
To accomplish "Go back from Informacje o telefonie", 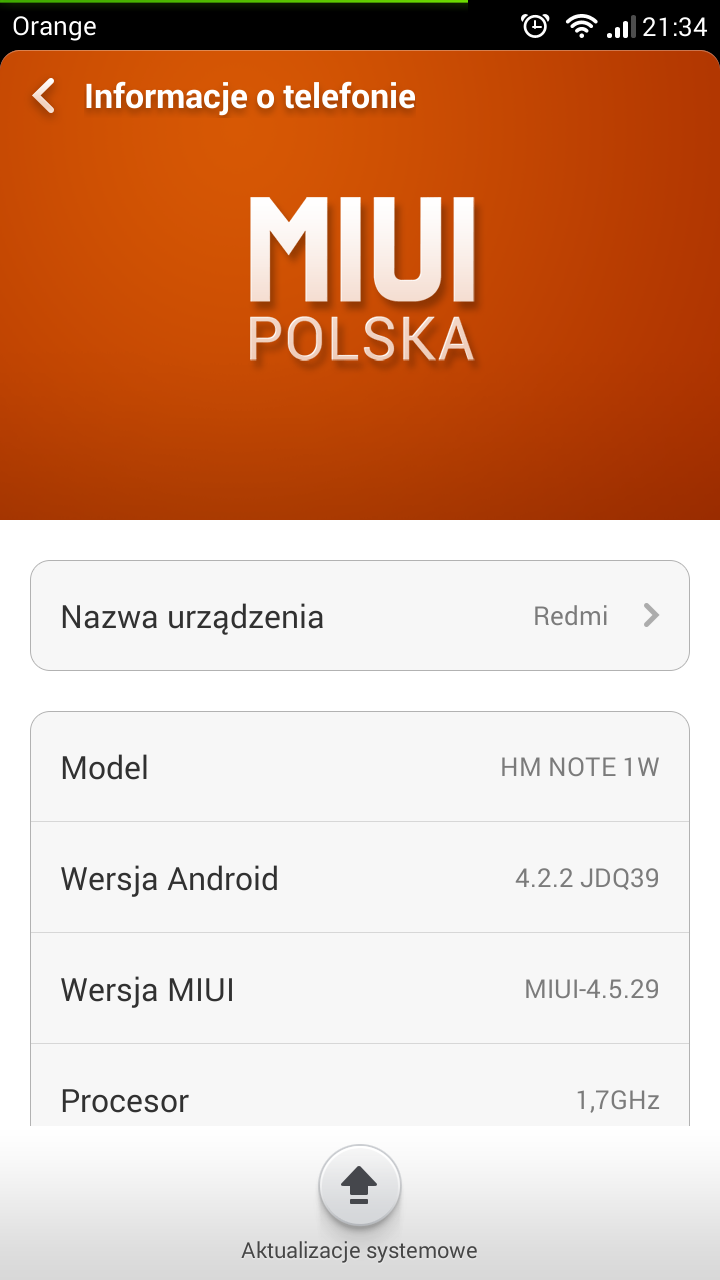I will (43, 96).
